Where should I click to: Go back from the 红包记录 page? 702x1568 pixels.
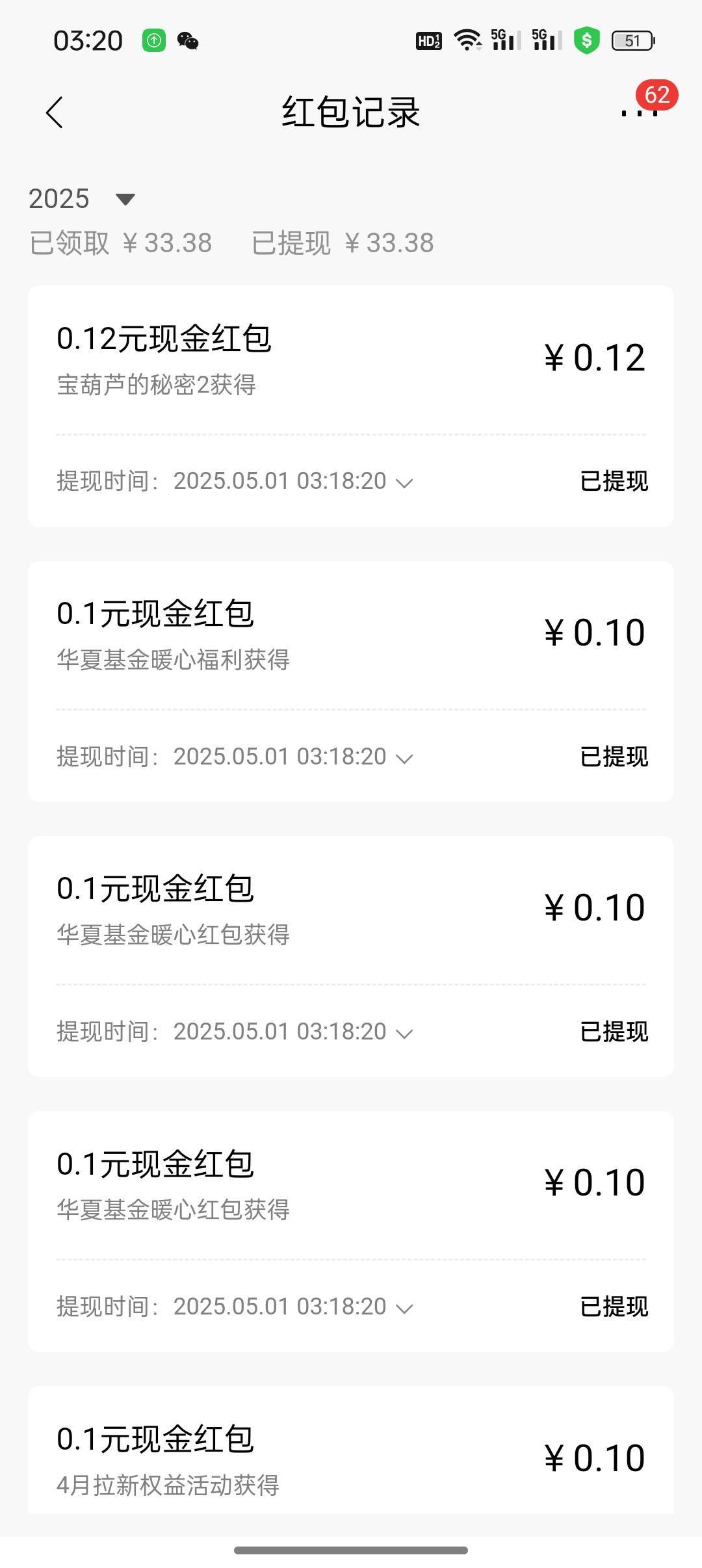click(55, 112)
